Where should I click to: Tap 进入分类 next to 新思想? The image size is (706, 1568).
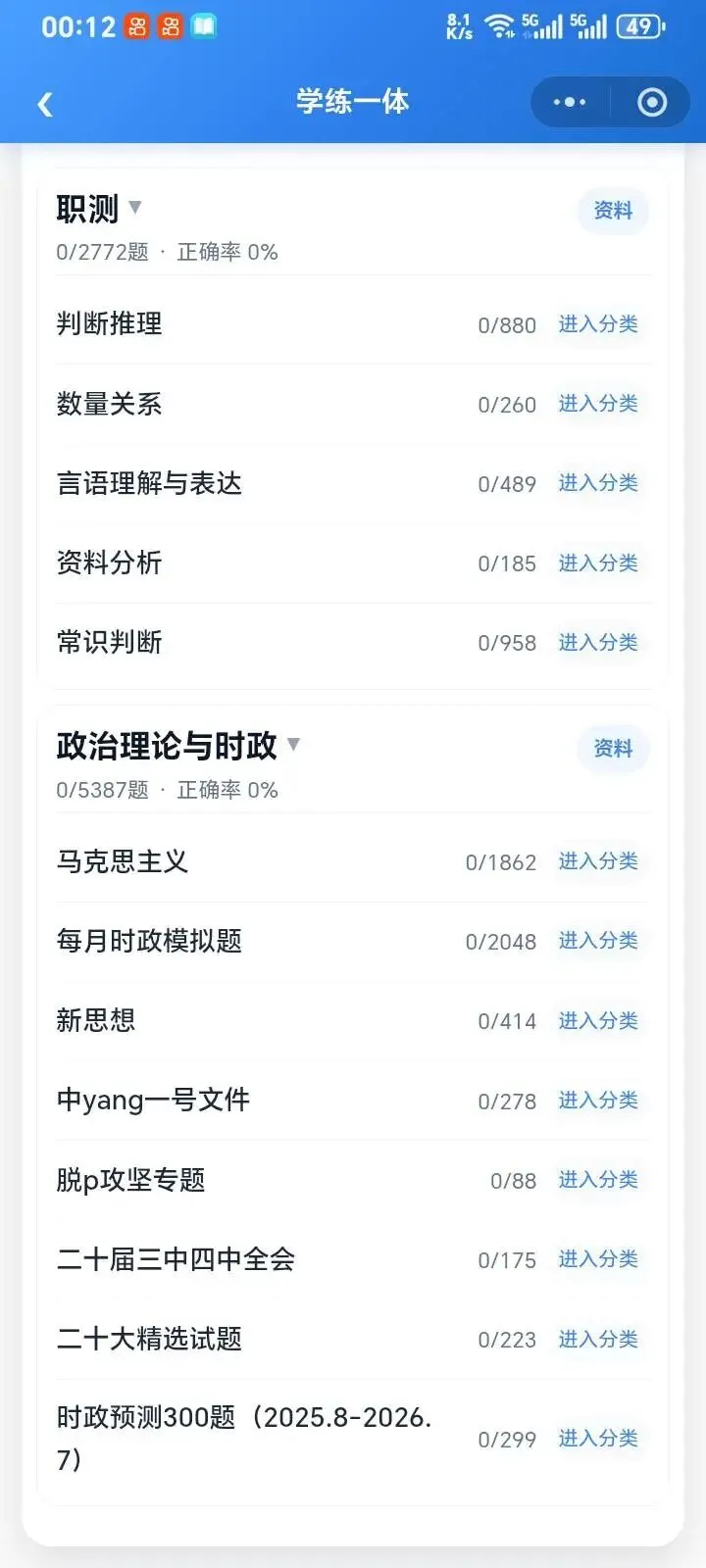click(x=598, y=1021)
